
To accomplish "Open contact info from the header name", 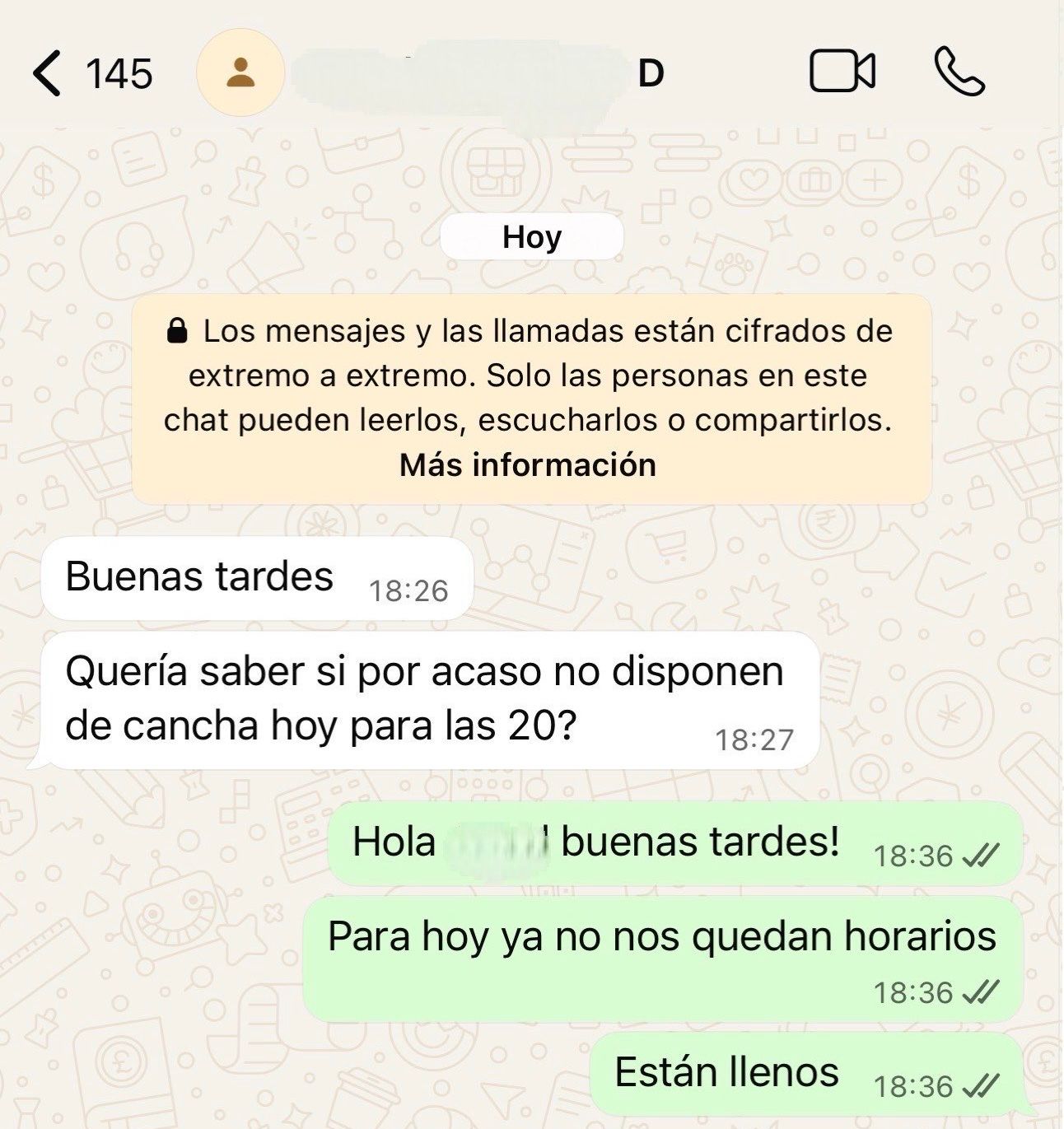I will 478,74.
